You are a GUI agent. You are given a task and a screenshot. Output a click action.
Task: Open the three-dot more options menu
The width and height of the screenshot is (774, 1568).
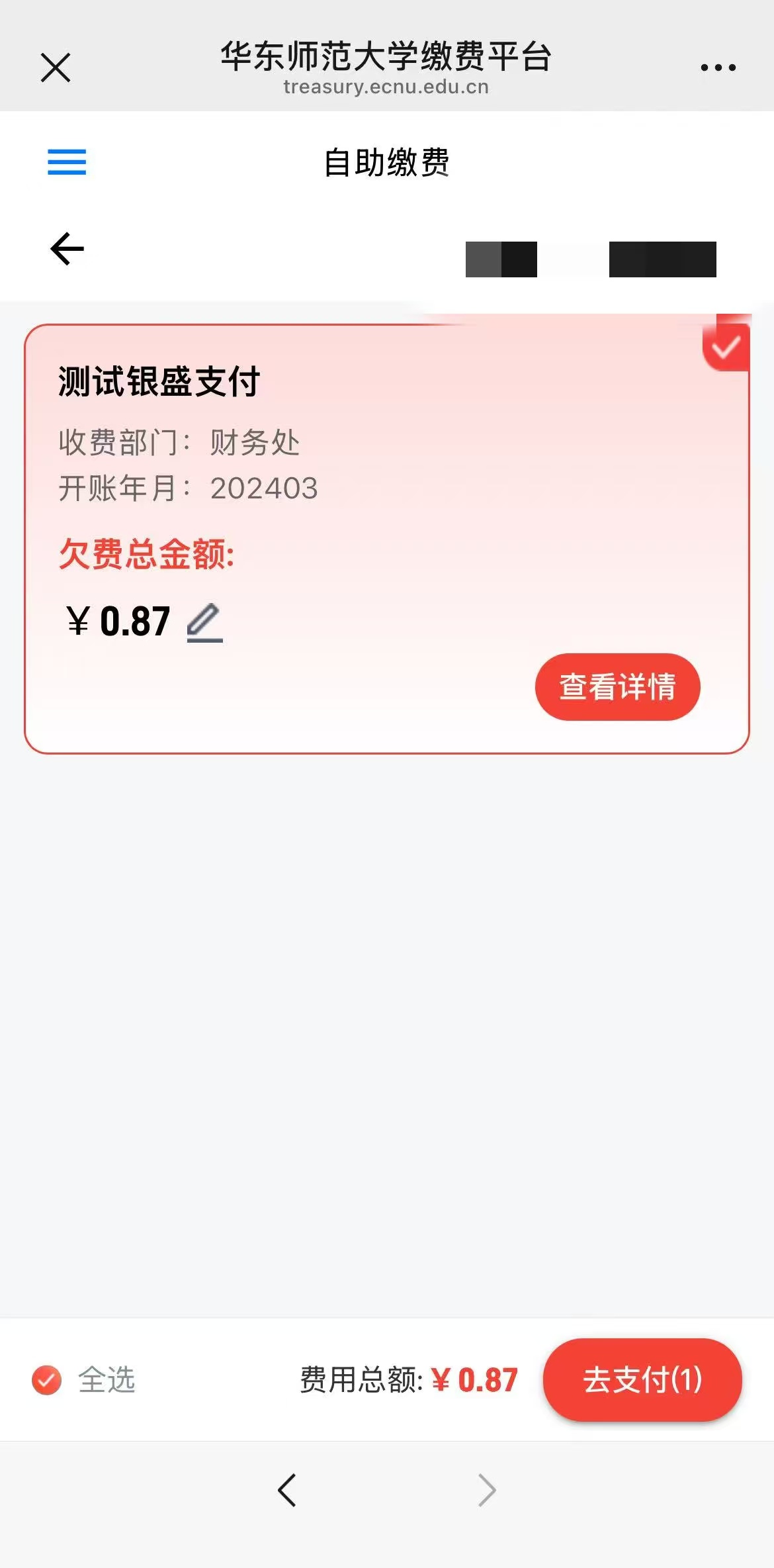pyautogui.click(x=718, y=68)
